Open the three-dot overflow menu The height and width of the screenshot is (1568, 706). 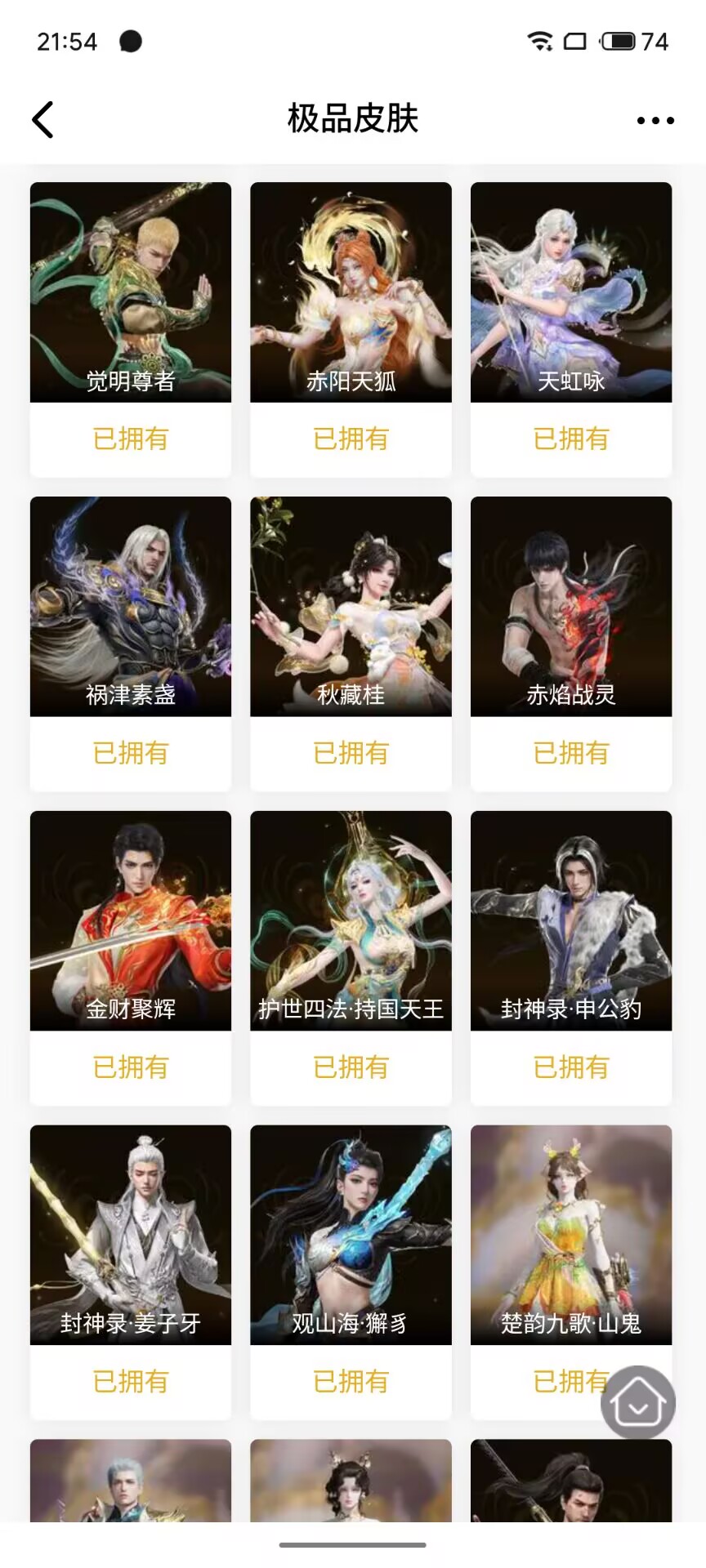click(x=655, y=120)
